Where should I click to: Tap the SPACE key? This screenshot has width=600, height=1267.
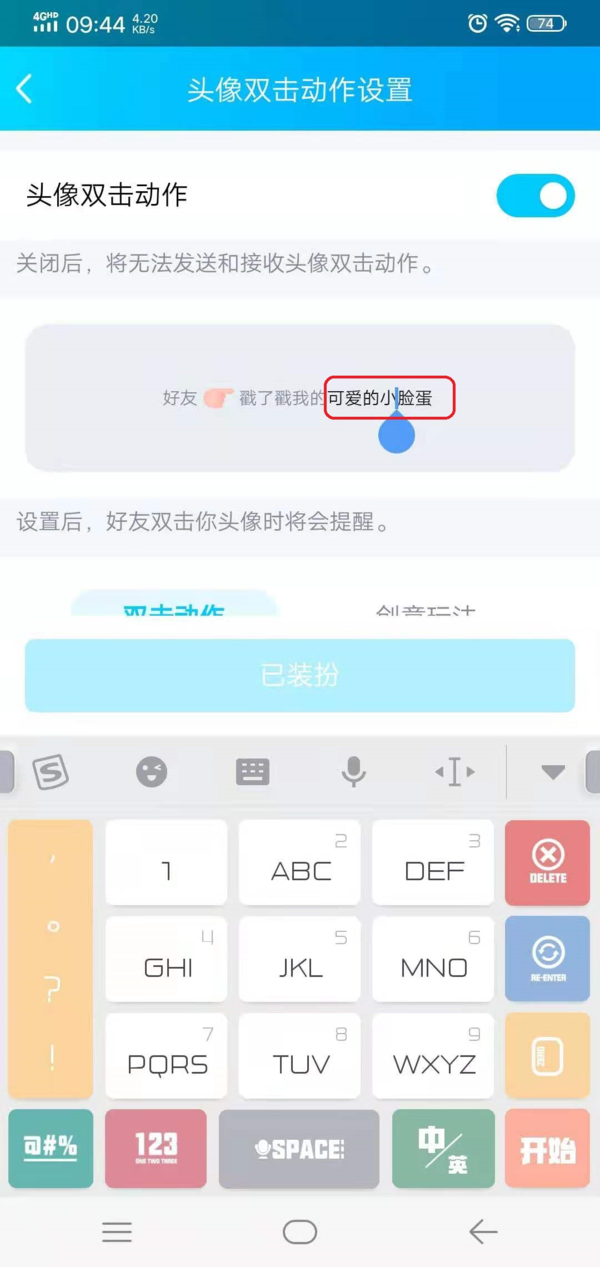(299, 1149)
